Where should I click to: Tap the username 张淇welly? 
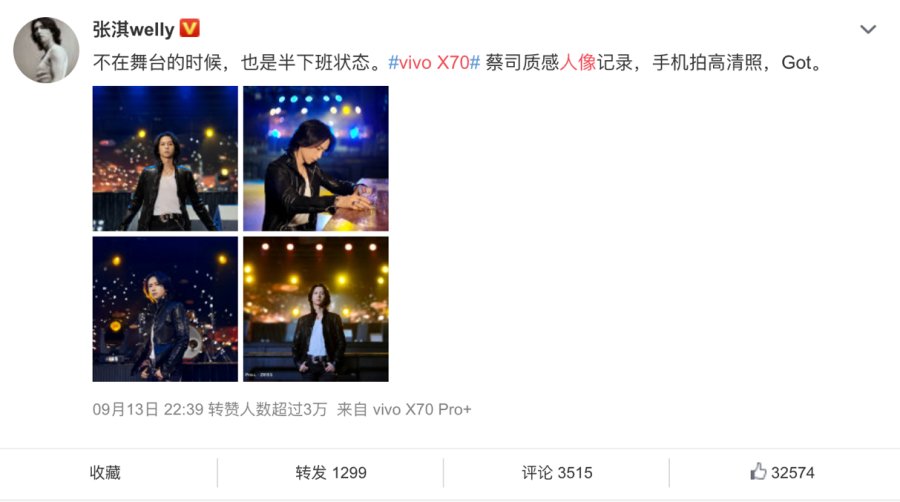tap(133, 29)
